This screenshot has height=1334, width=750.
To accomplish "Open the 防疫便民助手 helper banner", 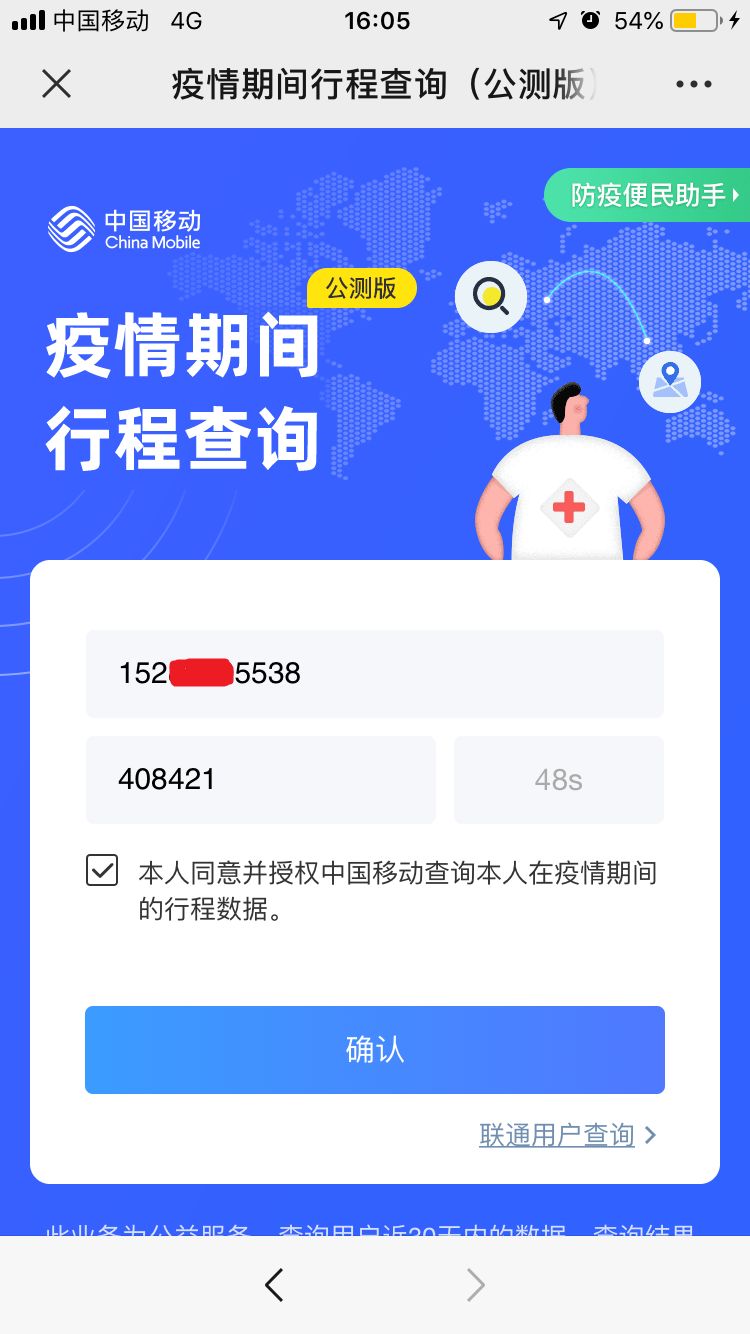I will coord(645,196).
